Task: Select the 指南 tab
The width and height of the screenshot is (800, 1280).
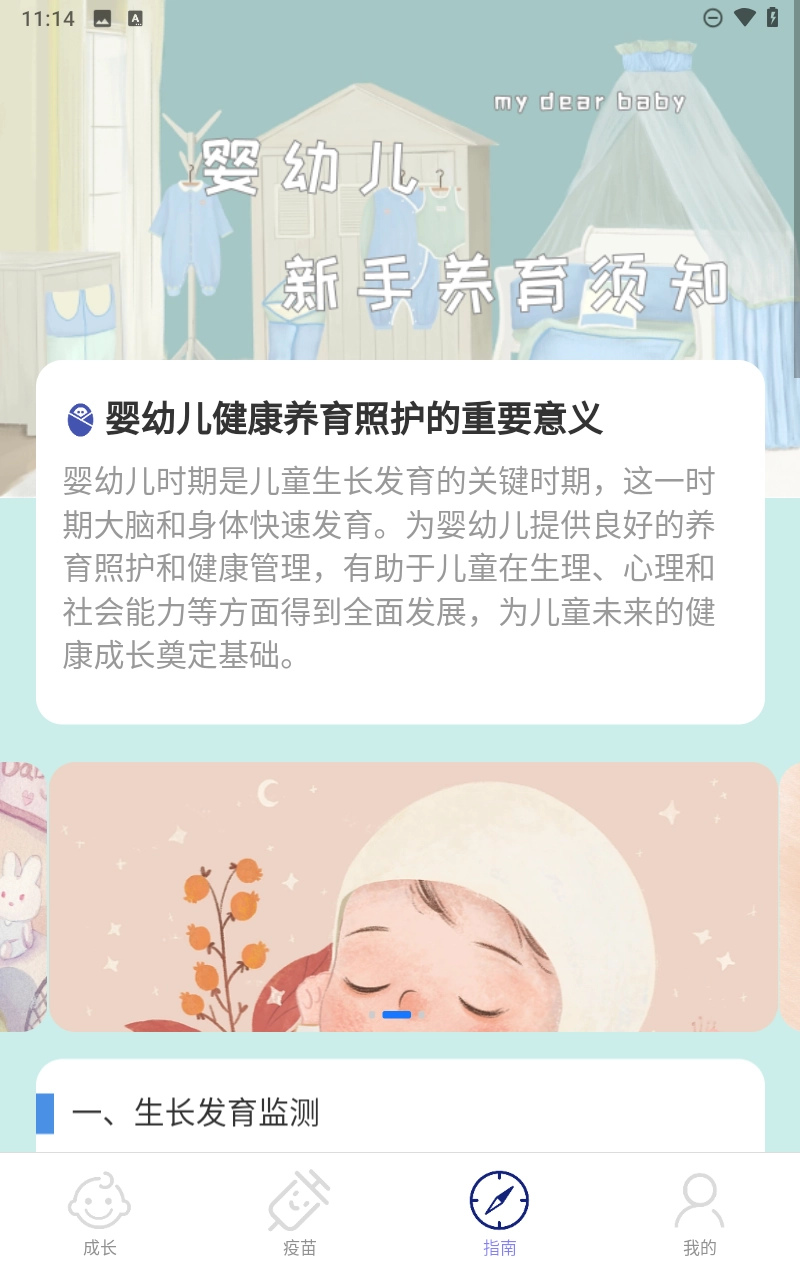Action: [x=499, y=1214]
